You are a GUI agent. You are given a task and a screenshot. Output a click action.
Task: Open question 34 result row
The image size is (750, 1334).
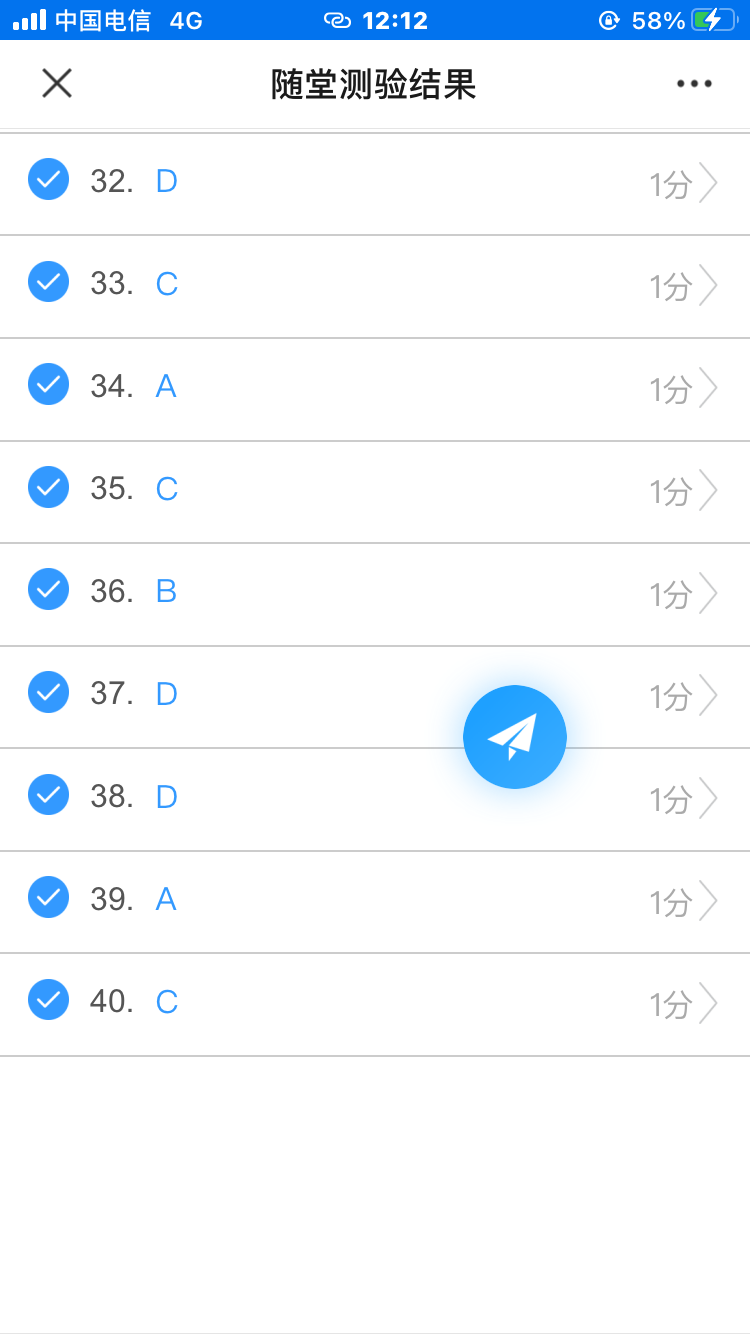(375, 390)
